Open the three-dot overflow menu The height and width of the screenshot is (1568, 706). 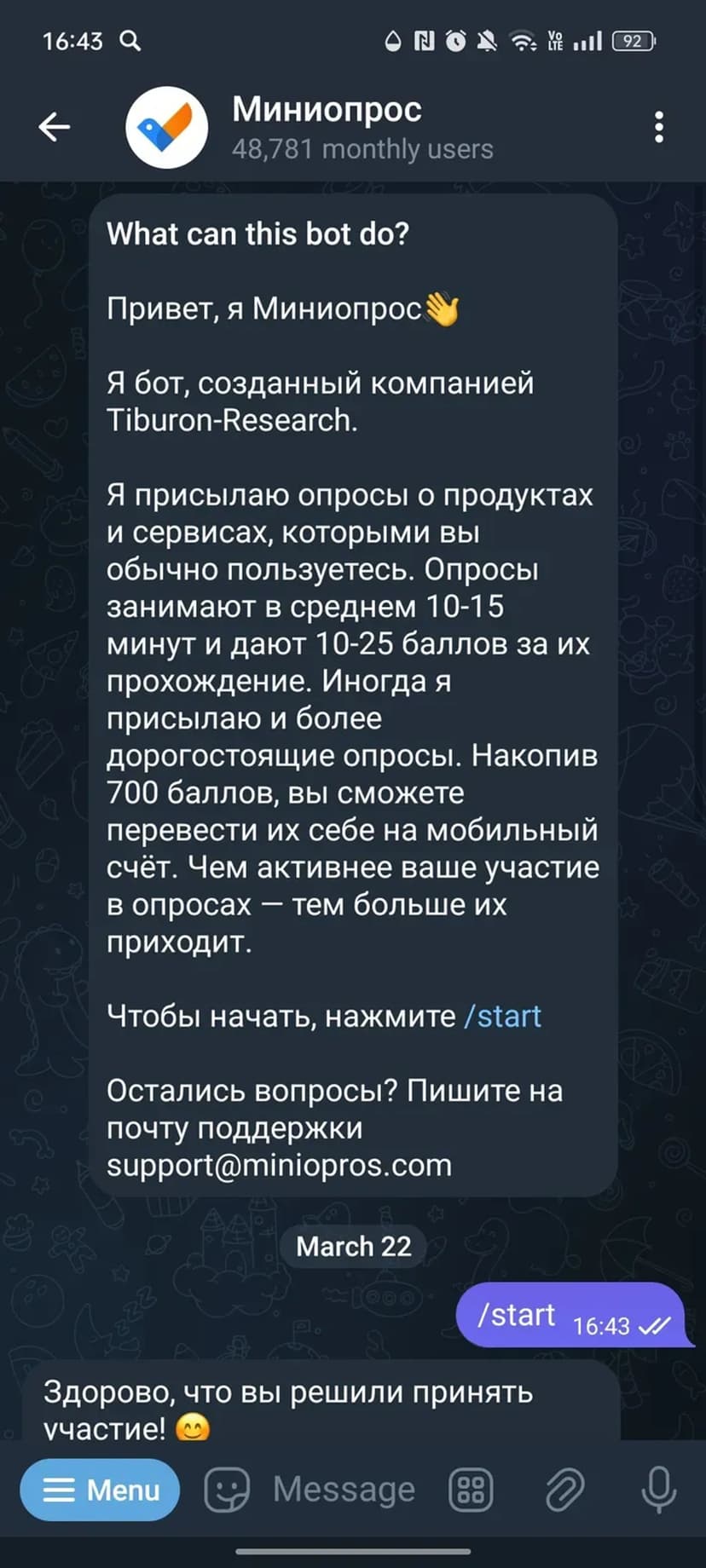click(x=658, y=127)
